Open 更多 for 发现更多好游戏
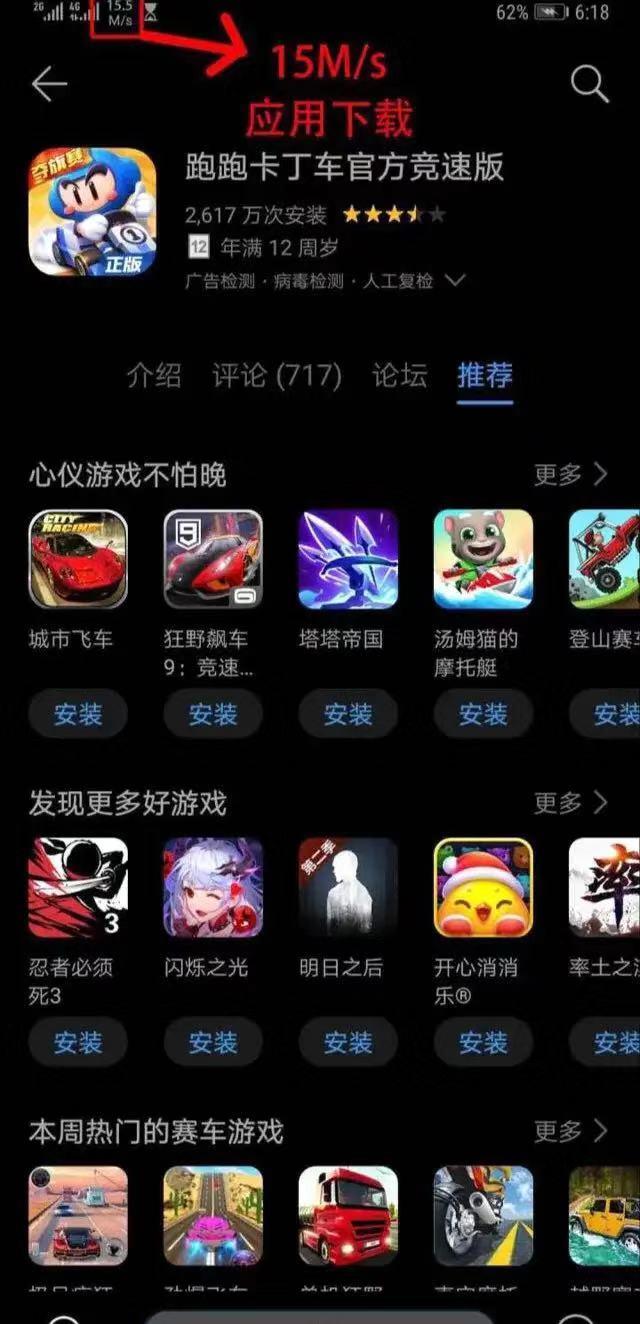Image resolution: width=640 pixels, height=1324 pixels. (x=570, y=802)
